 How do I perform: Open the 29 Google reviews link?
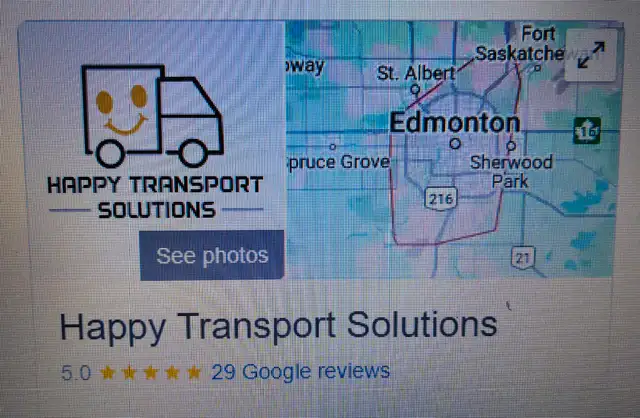[300, 371]
